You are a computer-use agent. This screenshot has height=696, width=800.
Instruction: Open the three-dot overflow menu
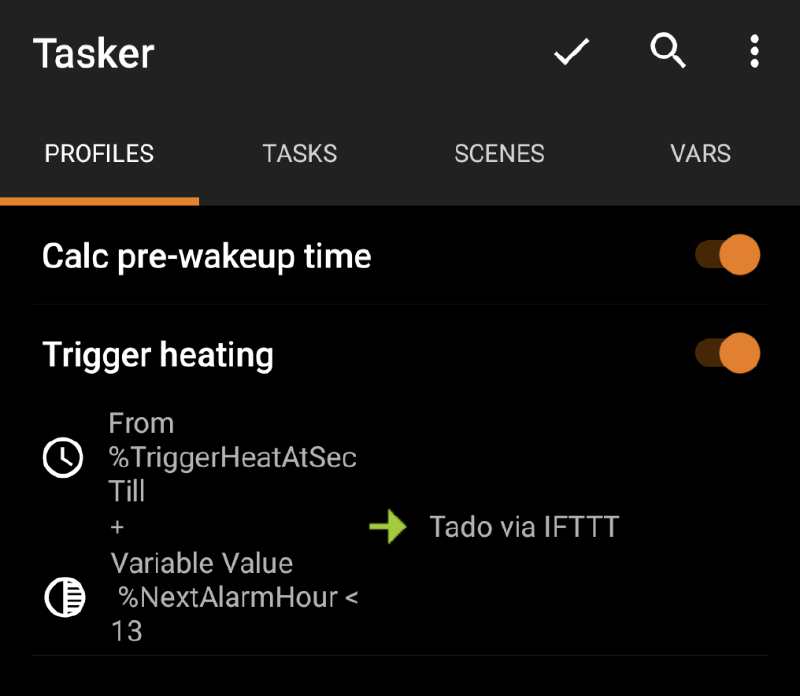754,51
